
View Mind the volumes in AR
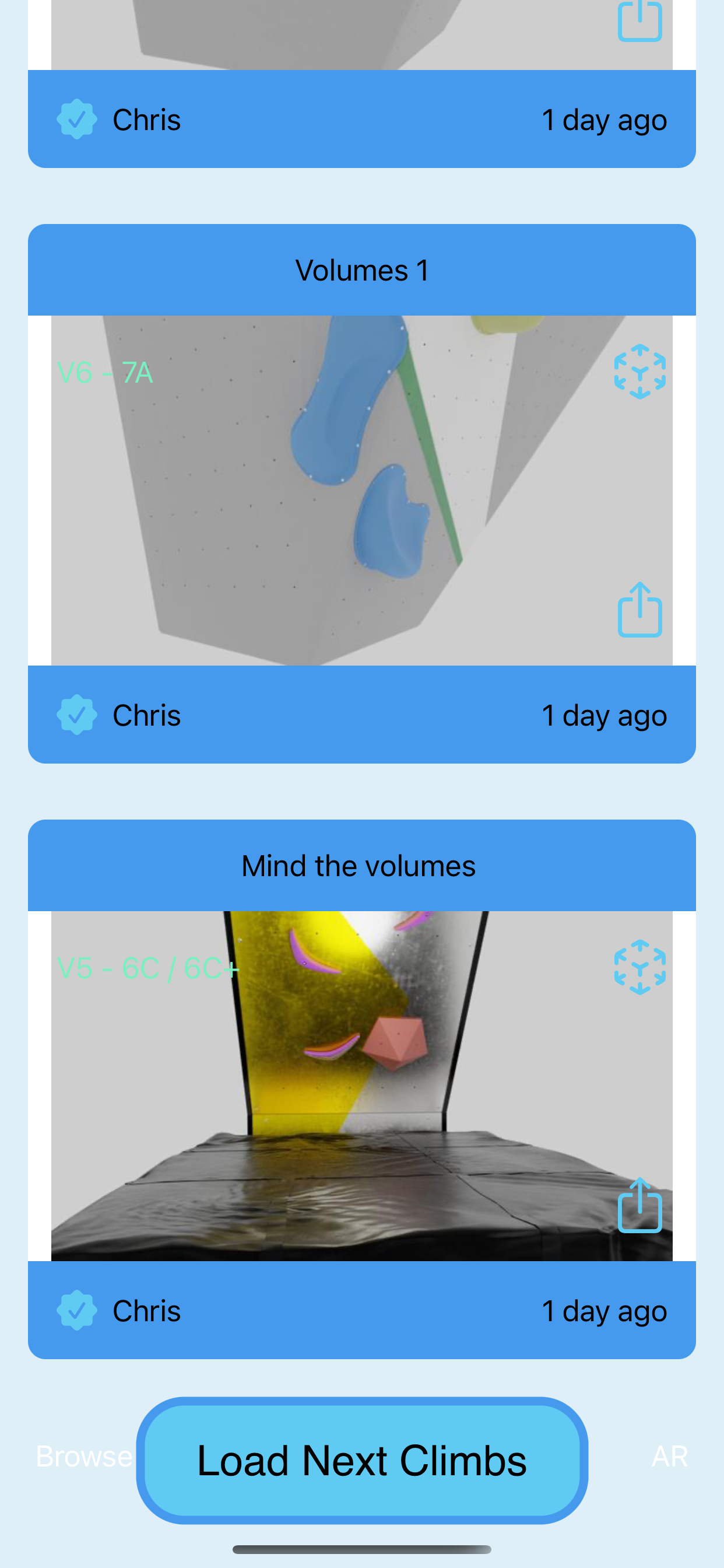pos(639,967)
